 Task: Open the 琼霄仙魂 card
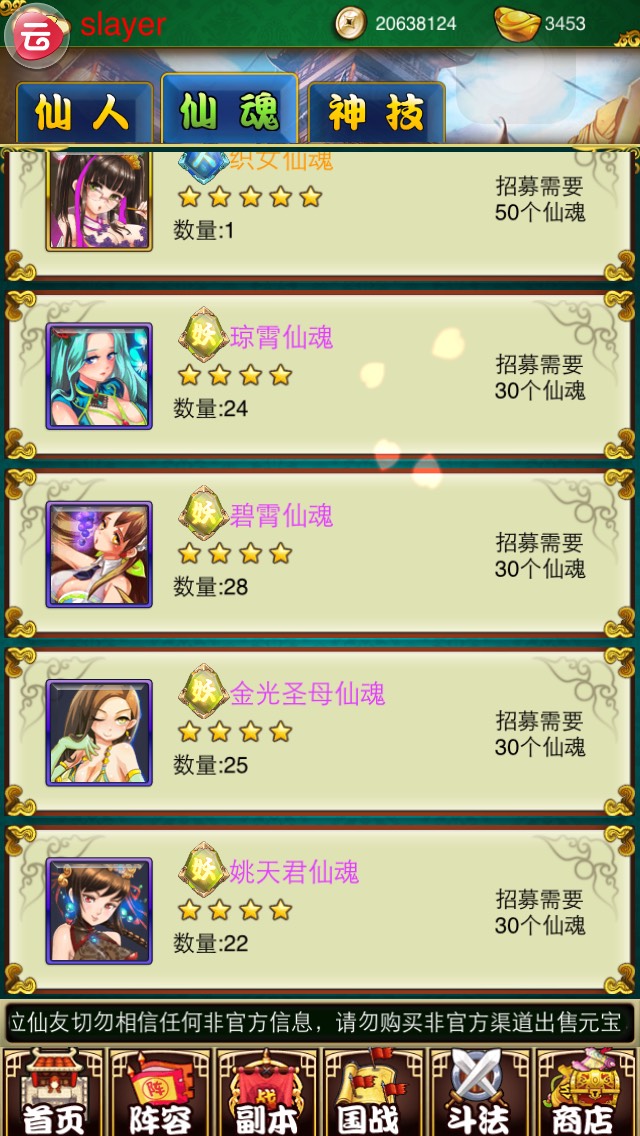(320, 375)
